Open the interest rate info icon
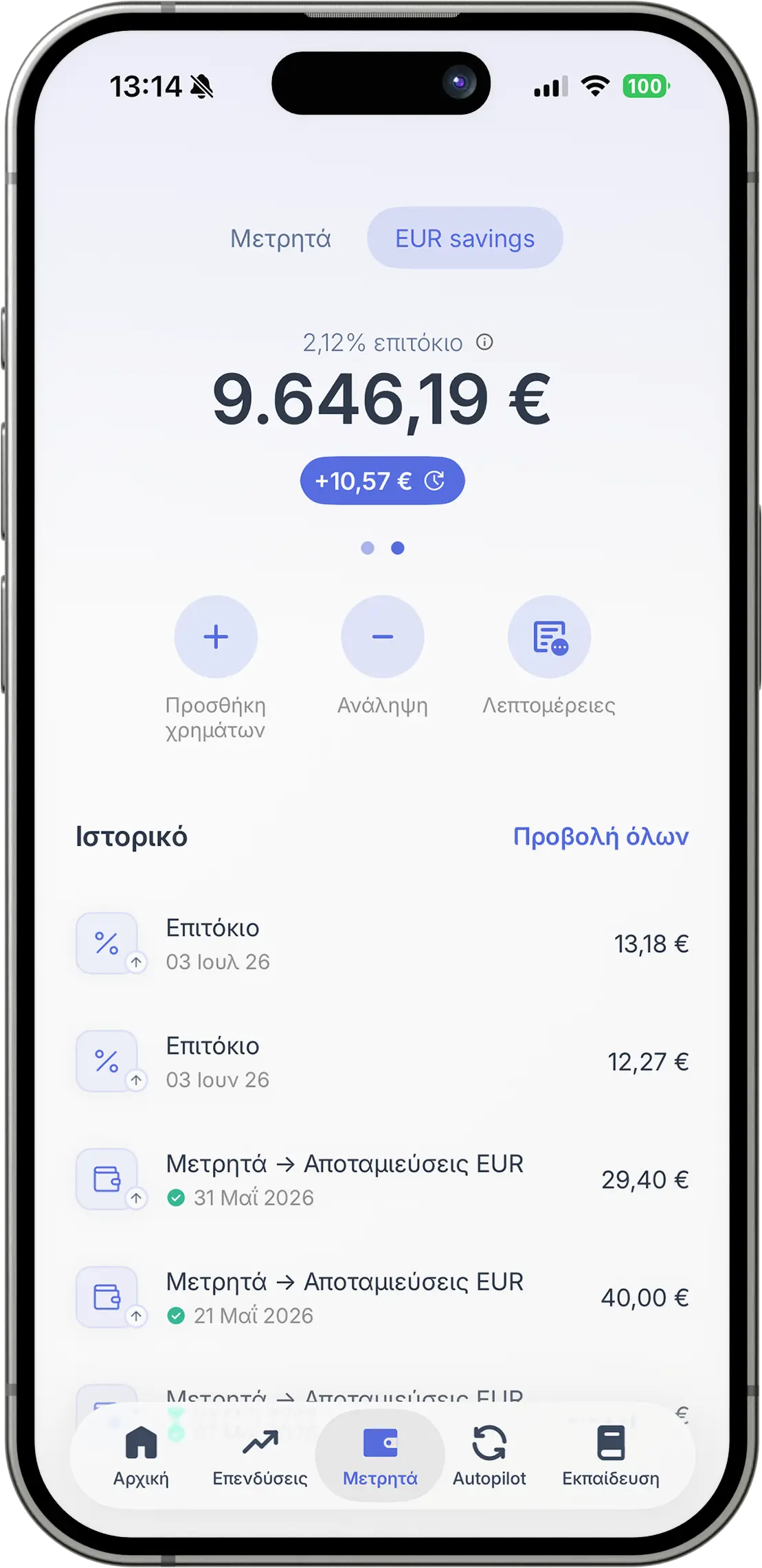Screen dimensions: 762x1568 (x=484, y=342)
